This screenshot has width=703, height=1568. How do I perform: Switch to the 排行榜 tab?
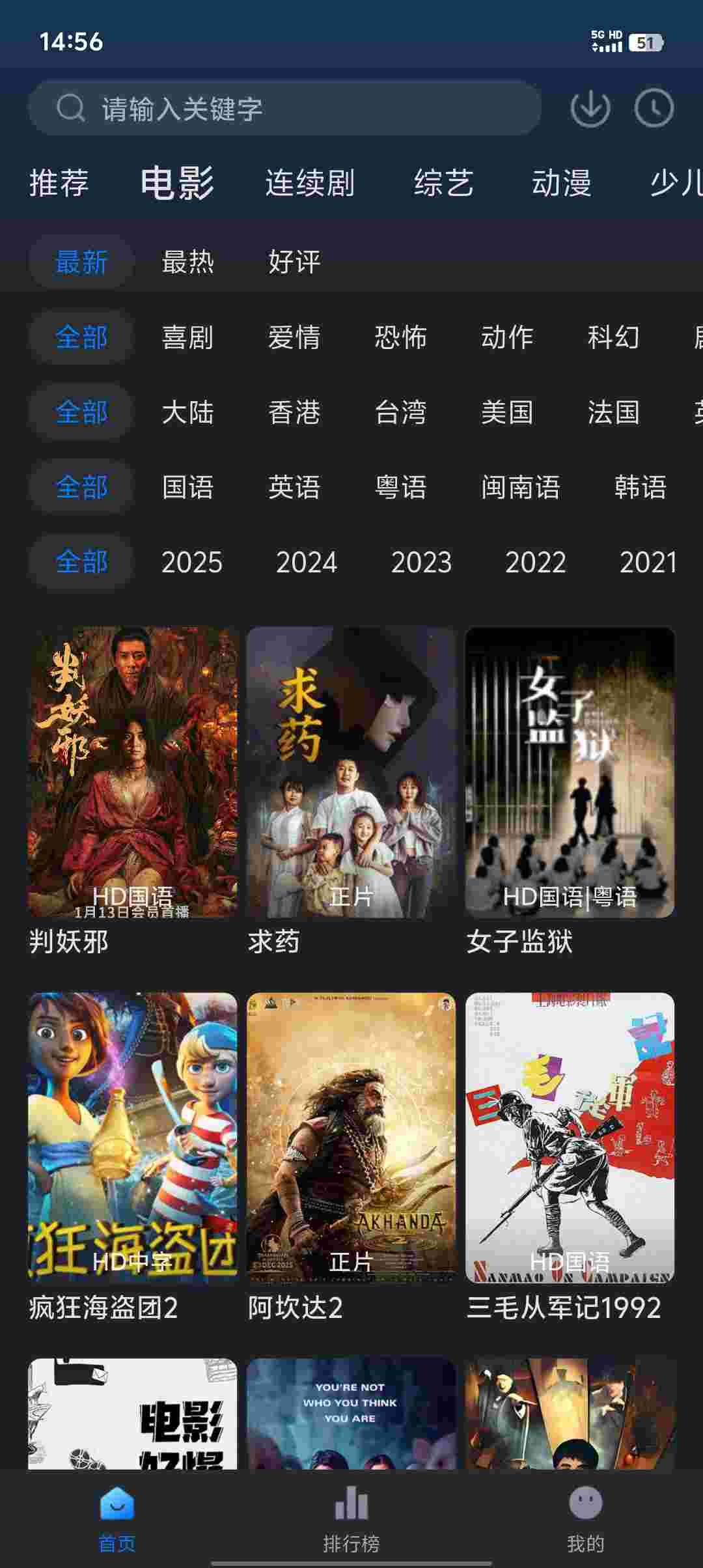(351, 1519)
